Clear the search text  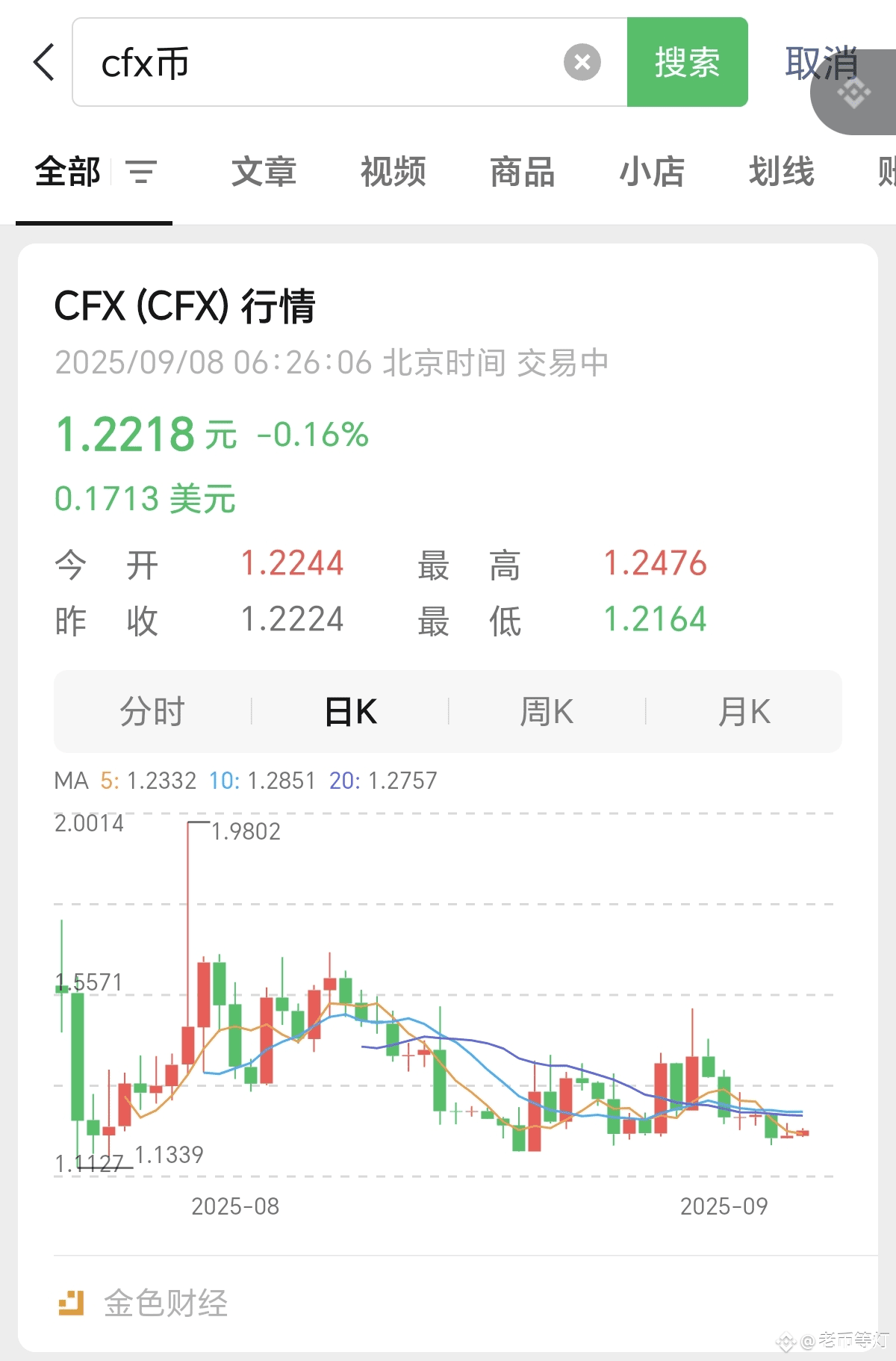(x=582, y=62)
